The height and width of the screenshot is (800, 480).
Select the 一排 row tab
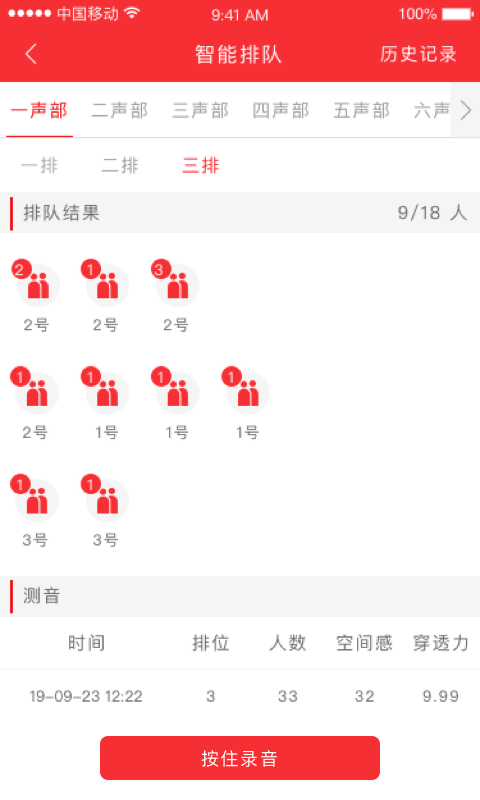40,165
